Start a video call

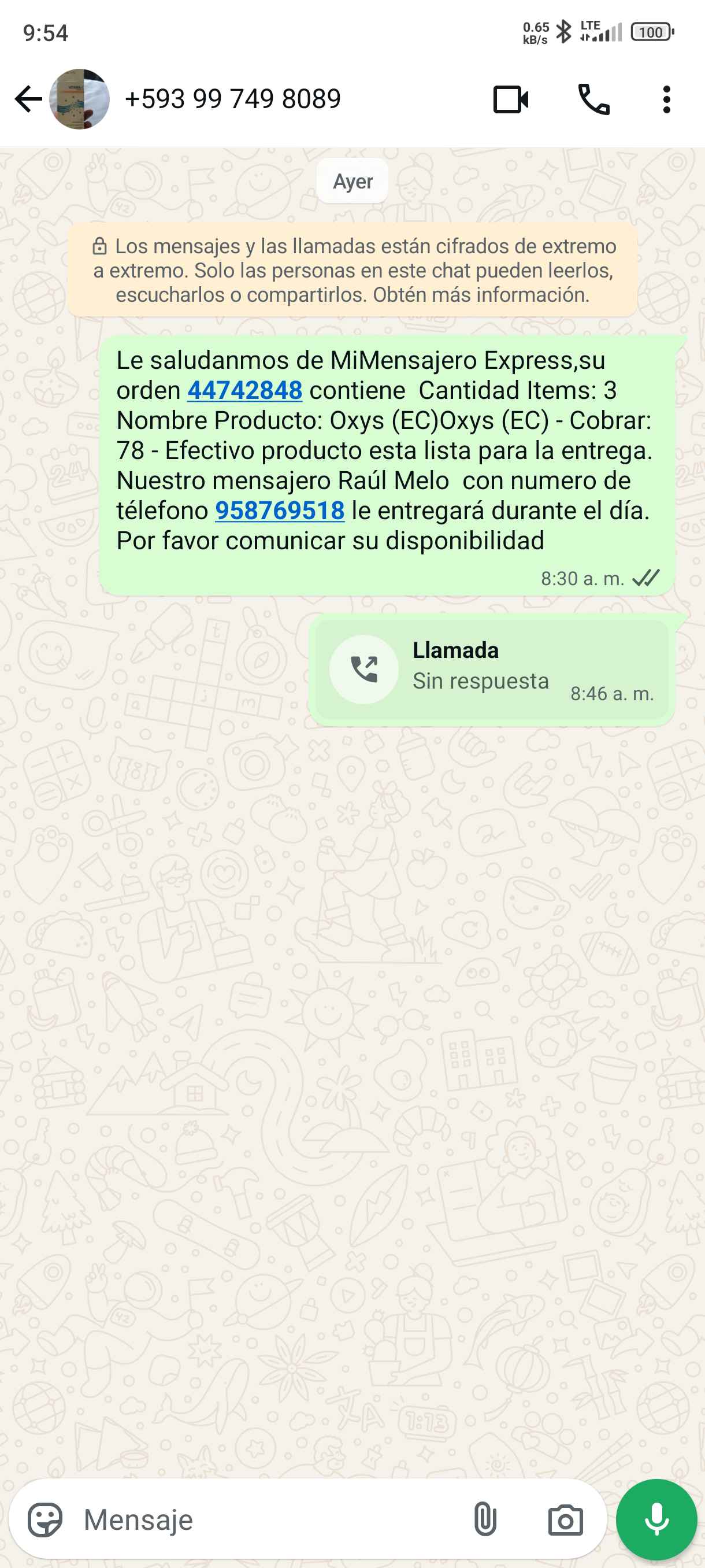click(x=510, y=100)
